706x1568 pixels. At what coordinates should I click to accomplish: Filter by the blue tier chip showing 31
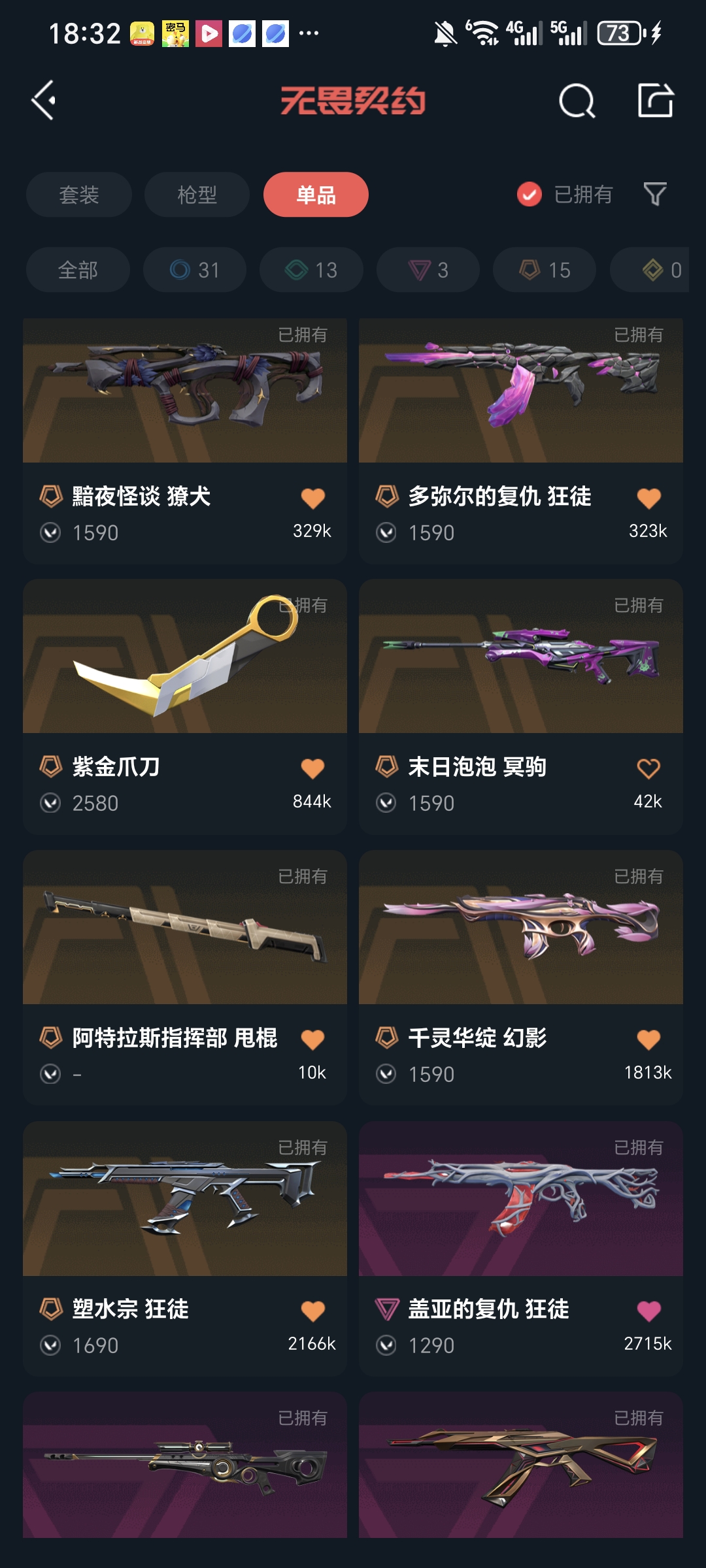[x=195, y=270]
